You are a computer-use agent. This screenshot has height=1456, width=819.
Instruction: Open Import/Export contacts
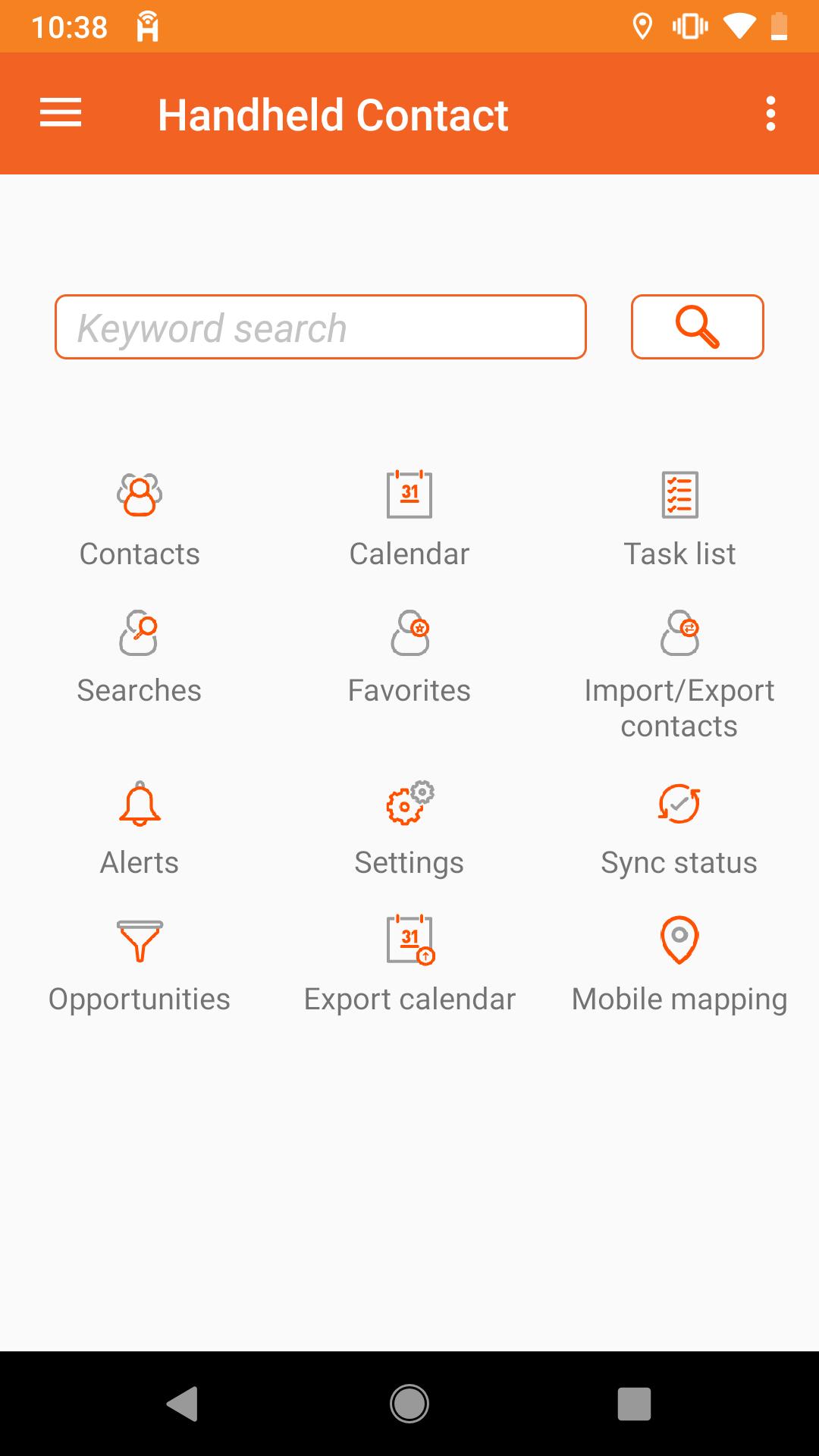point(679,673)
